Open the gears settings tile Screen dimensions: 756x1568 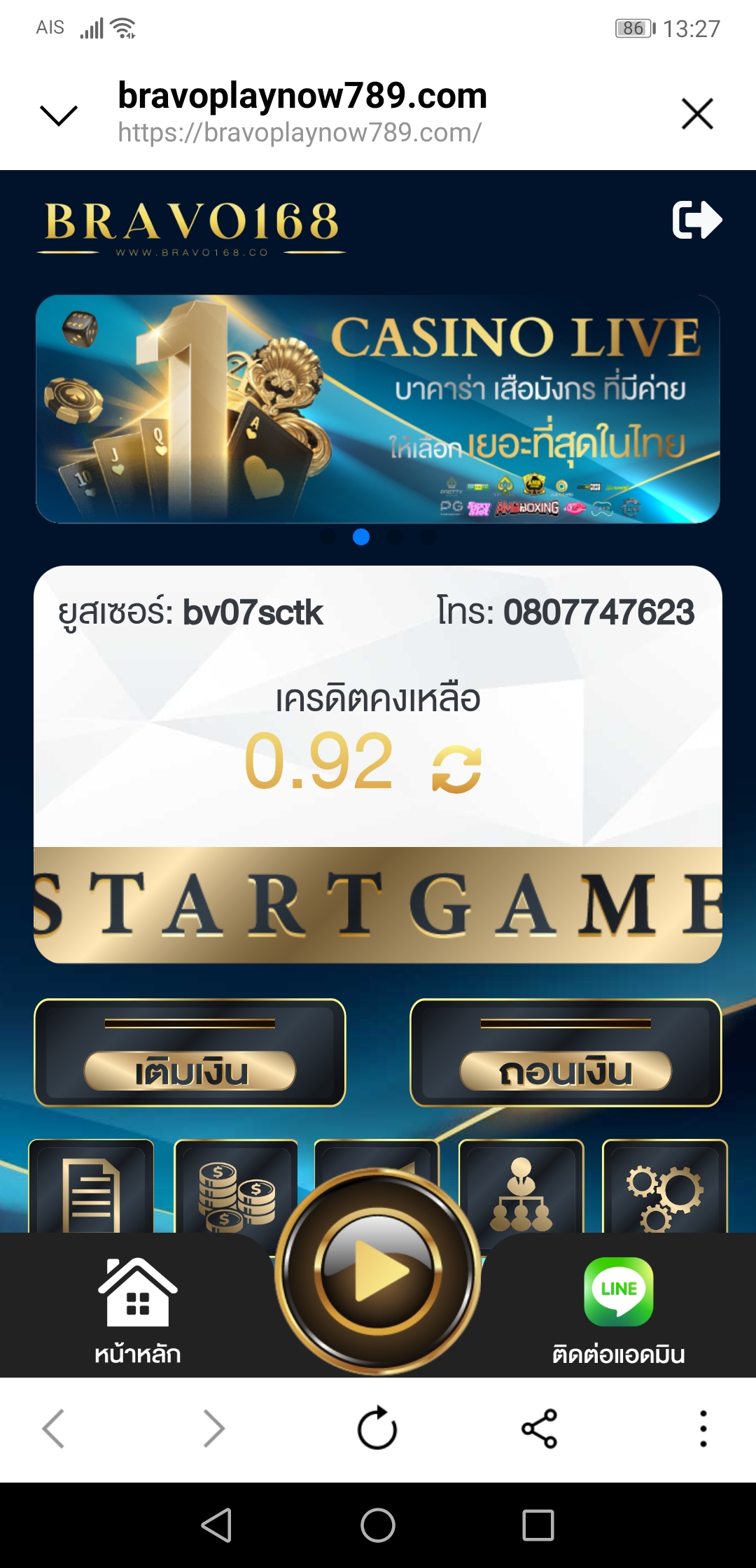tap(664, 1190)
